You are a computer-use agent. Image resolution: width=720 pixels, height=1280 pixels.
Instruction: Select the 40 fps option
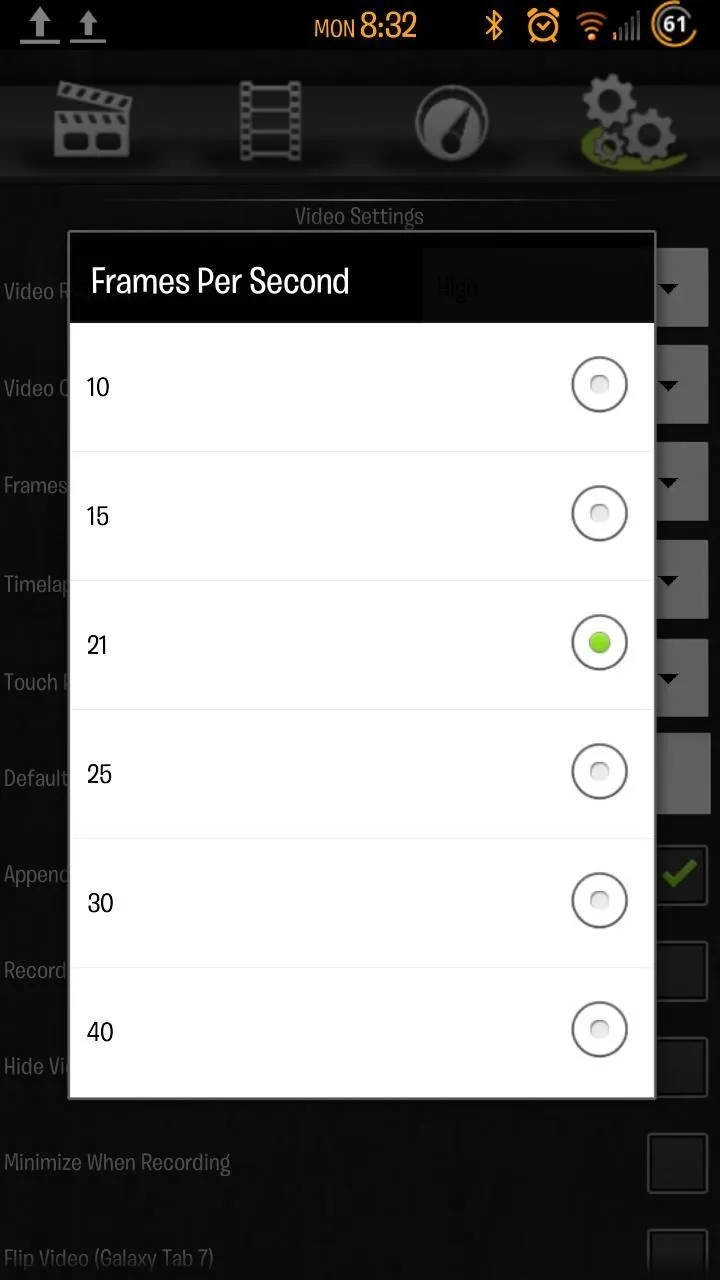pyautogui.click(x=361, y=1032)
